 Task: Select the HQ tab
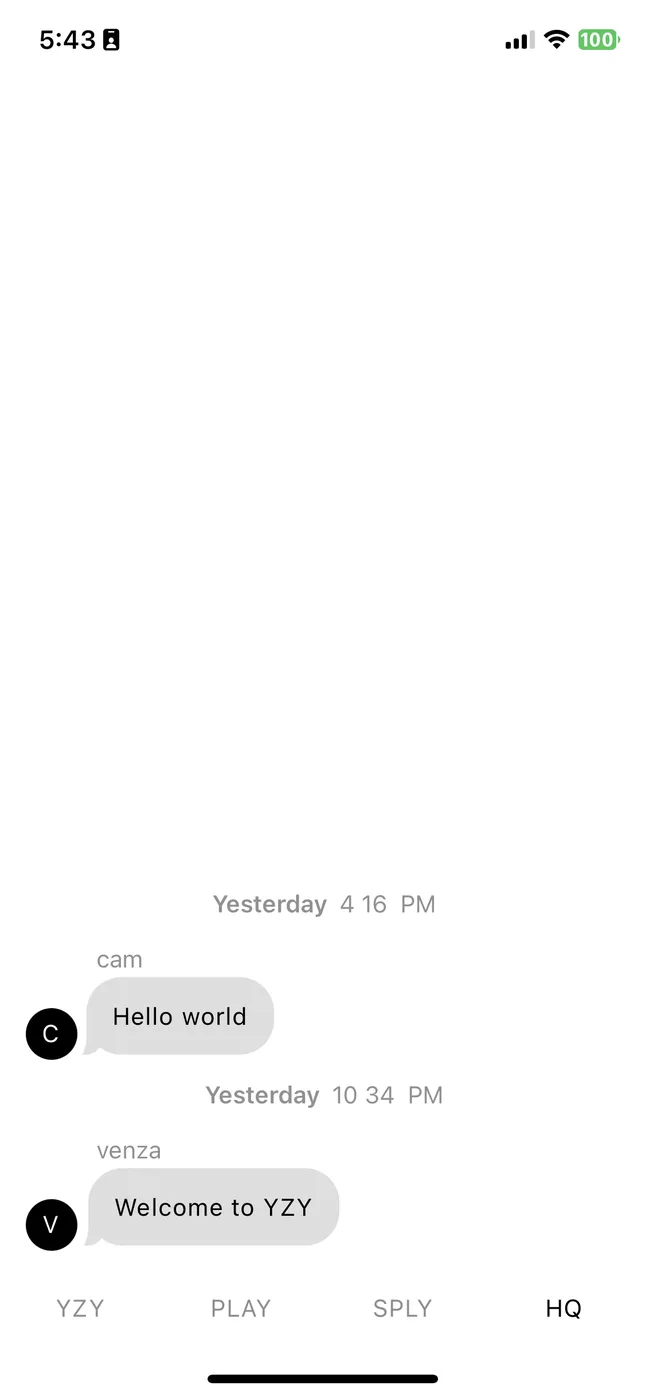pyautogui.click(x=563, y=1308)
